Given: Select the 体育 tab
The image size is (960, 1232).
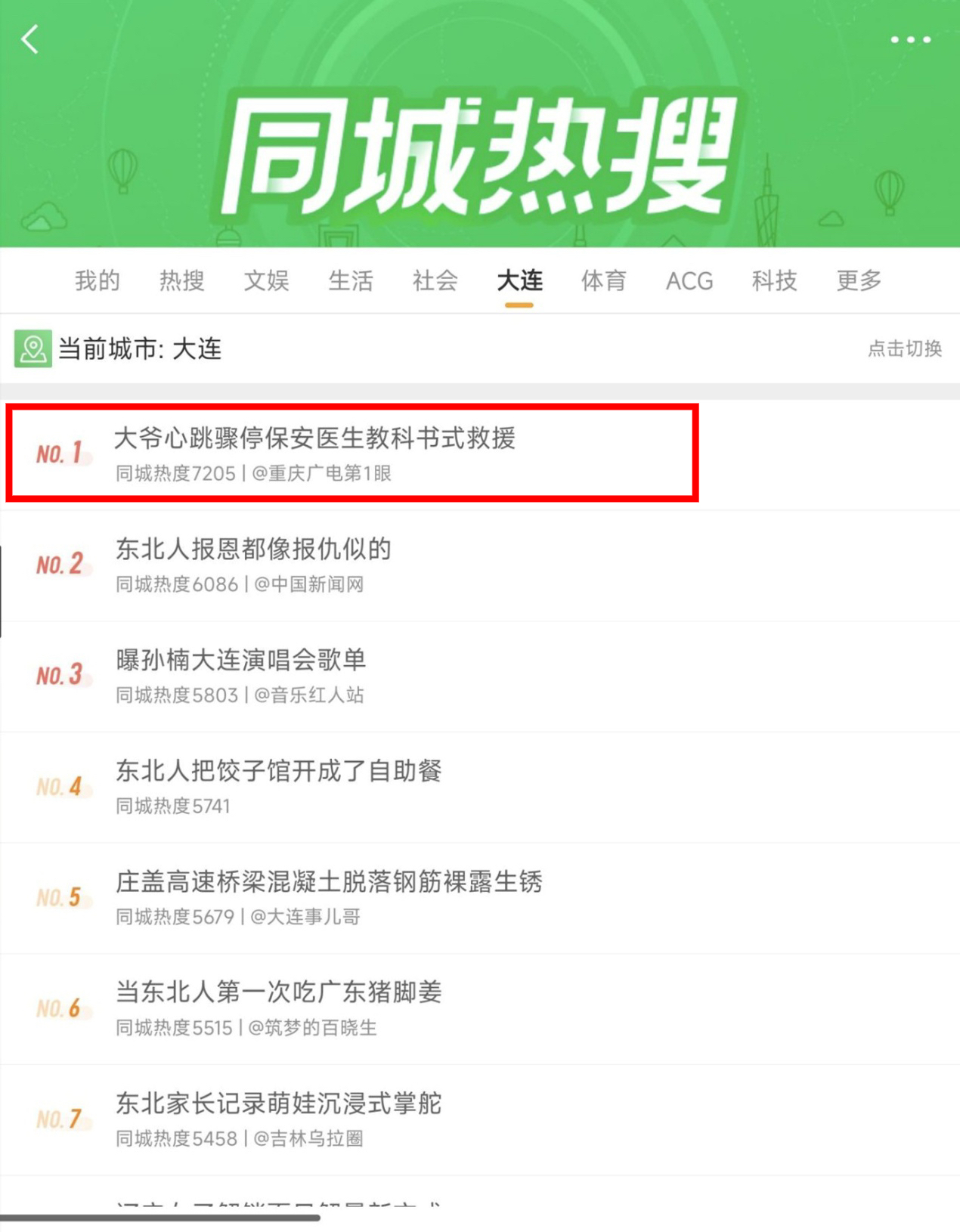Looking at the screenshot, I should (603, 280).
